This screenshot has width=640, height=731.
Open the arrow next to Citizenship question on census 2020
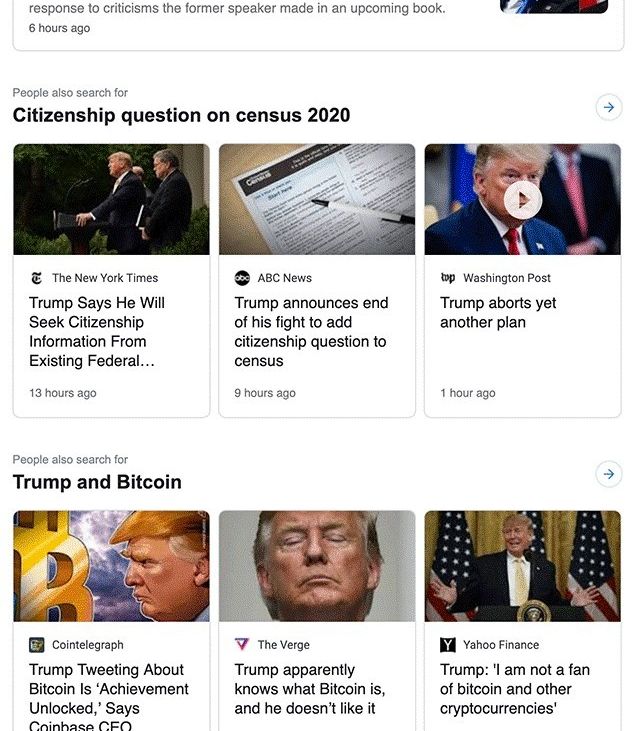pos(608,107)
